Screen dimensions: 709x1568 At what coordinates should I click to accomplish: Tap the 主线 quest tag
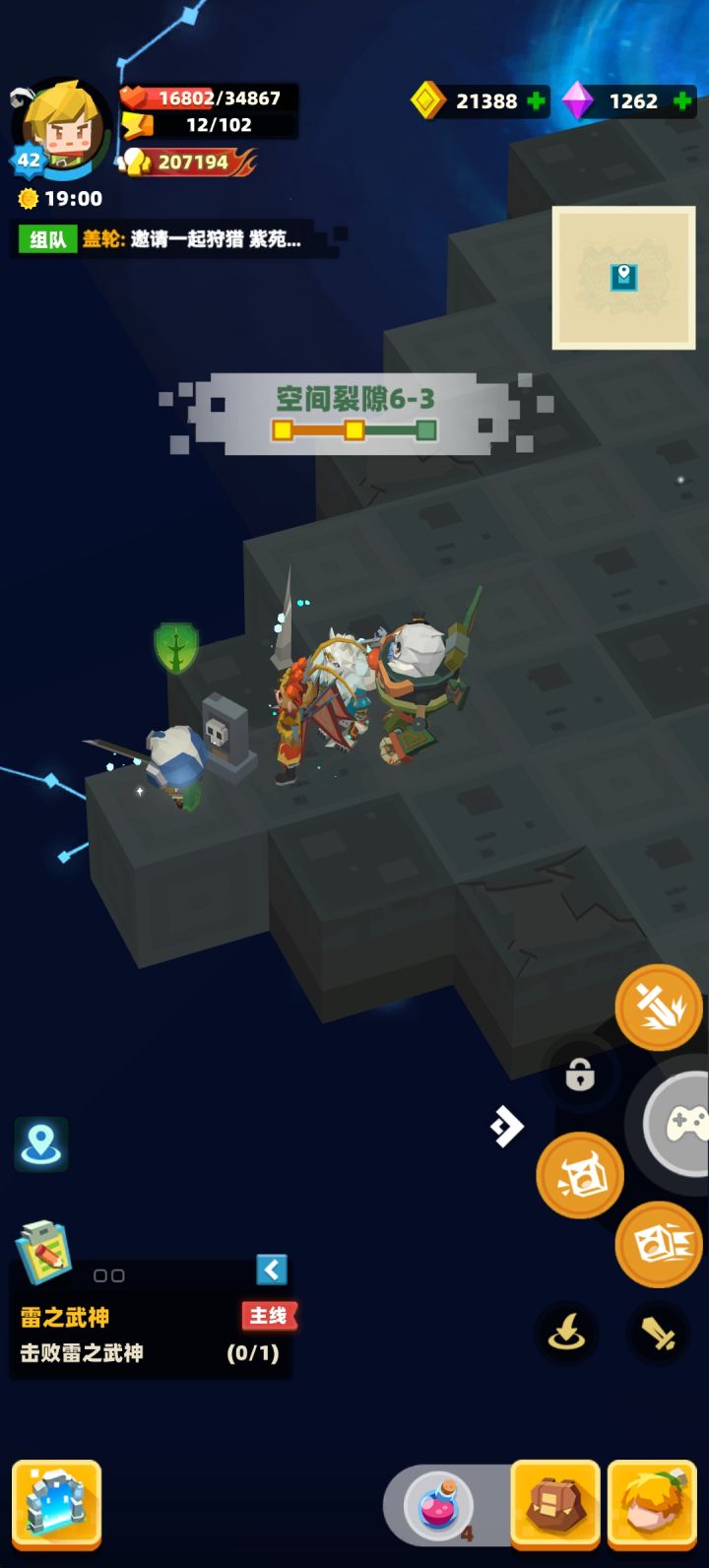pos(268,1317)
